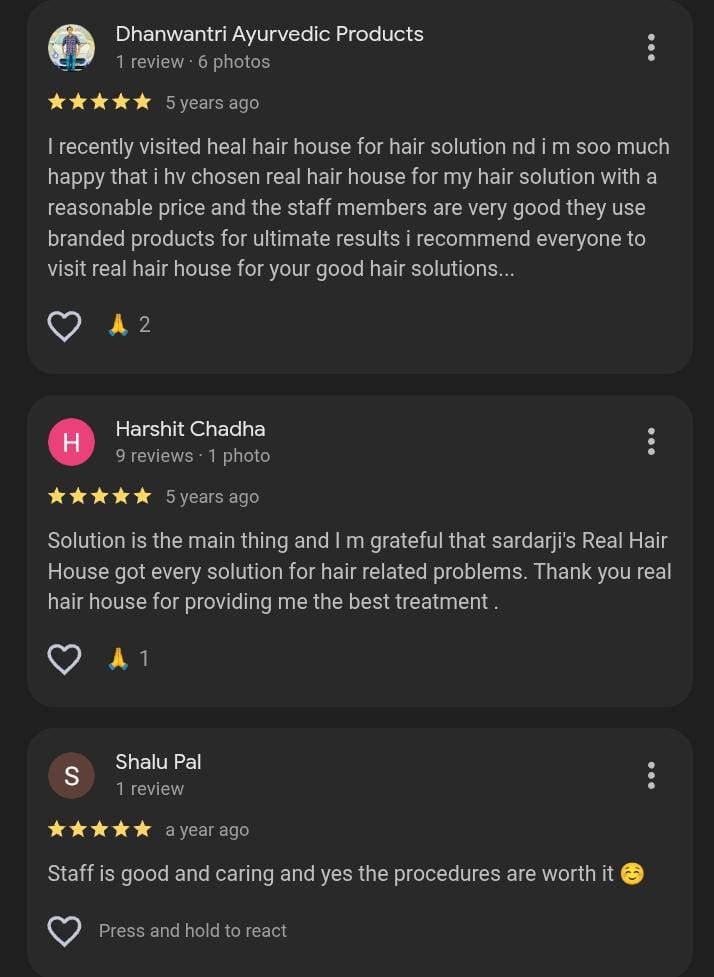Screen dimensions: 714x977
Task: Open overflow menu on Harshit Chadha's review
Action: [651, 441]
